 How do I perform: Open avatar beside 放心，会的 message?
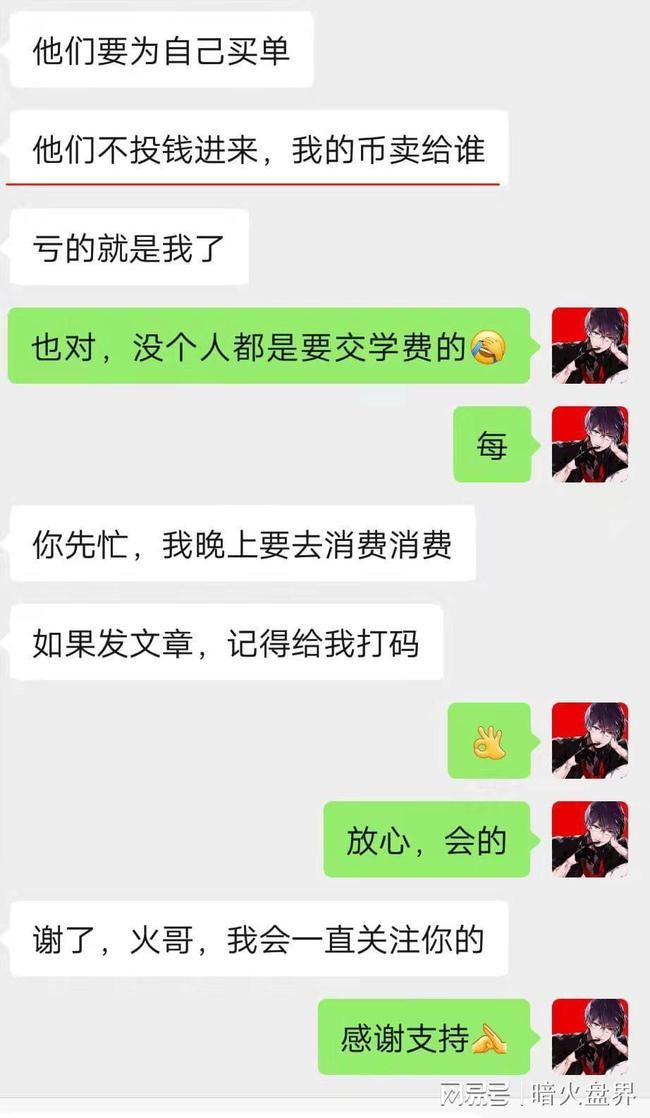coord(590,839)
